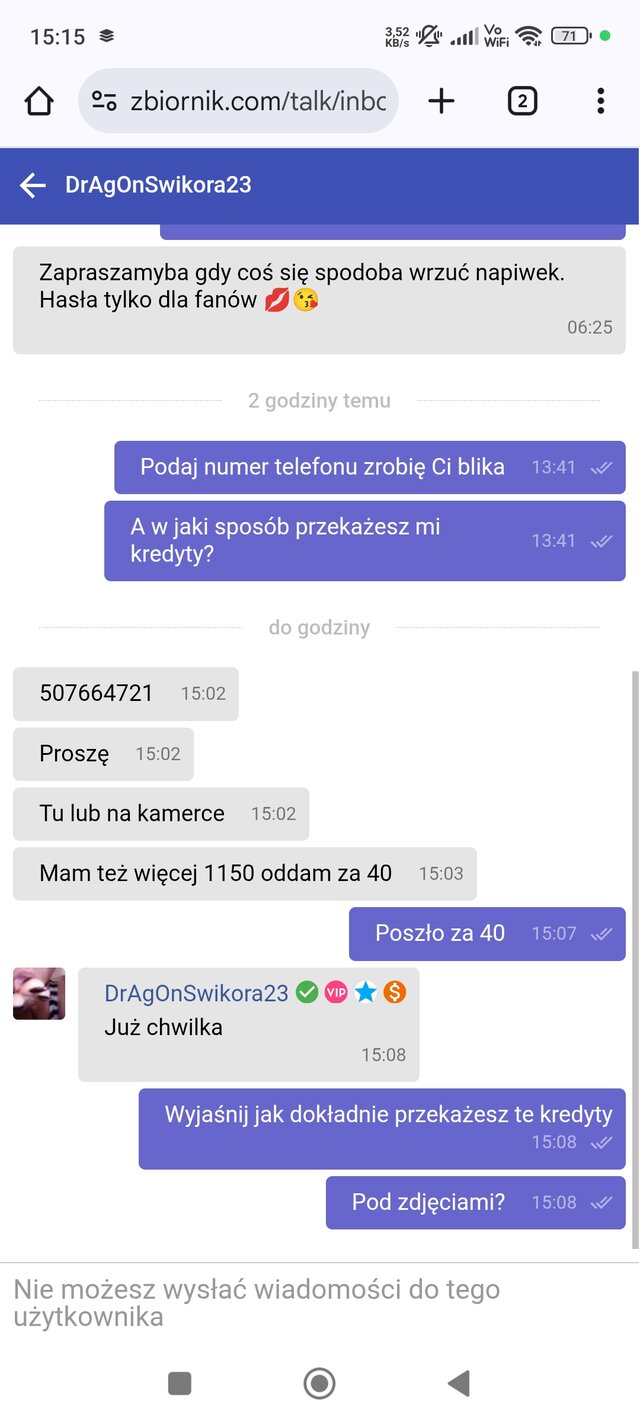Tap the system back navigation button
This screenshot has width=640, height=1422.
[459, 1383]
